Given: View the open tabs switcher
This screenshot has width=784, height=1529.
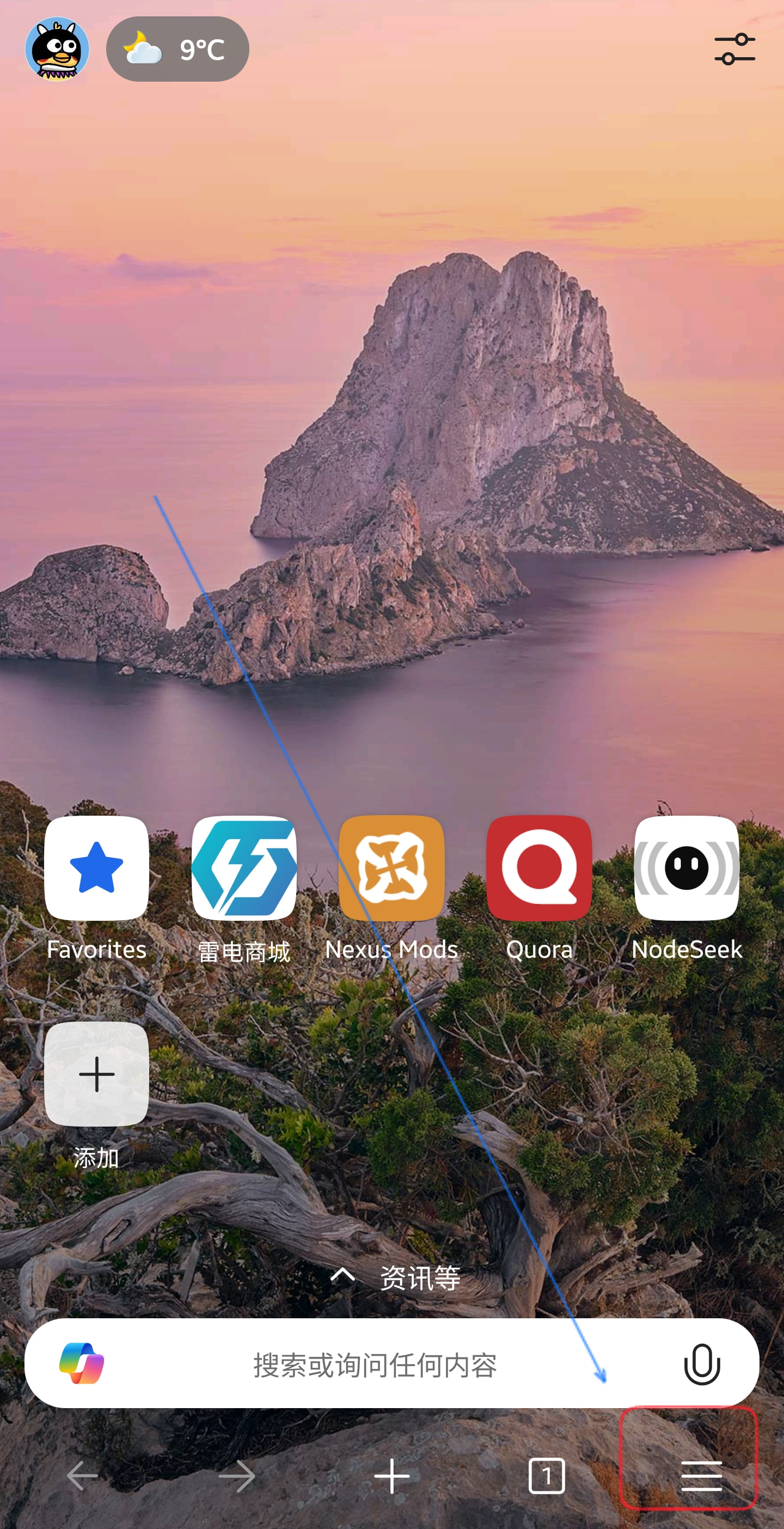Looking at the screenshot, I should click(546, 1476).
